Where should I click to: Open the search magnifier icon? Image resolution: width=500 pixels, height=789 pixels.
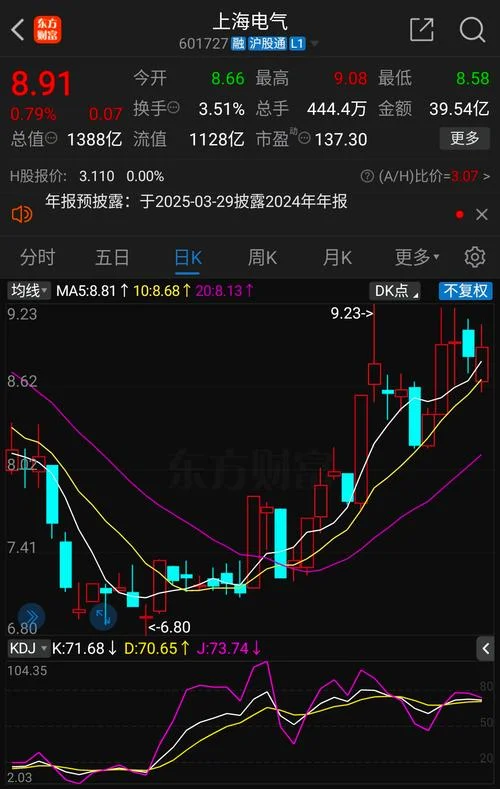coord(472,30)
